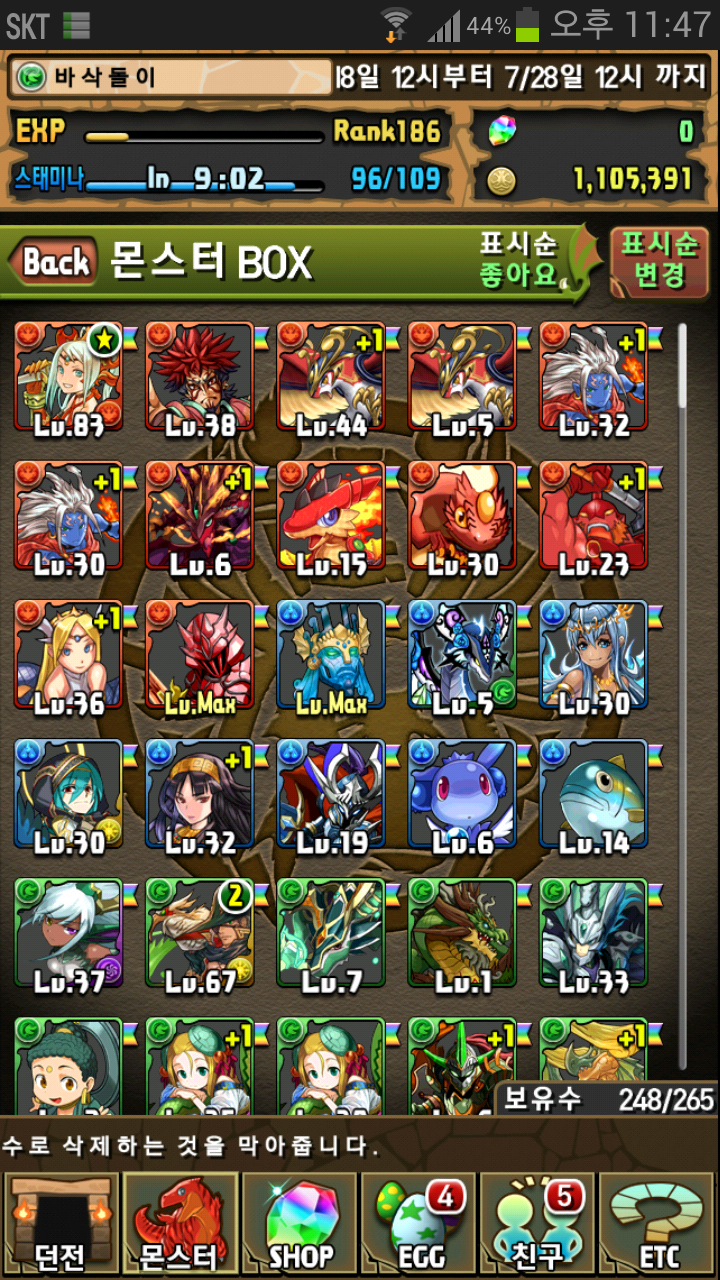Open the Lv.1 green dragon monster
The height and width of the screenshot is (1280, 720).
tap(462, 933)
